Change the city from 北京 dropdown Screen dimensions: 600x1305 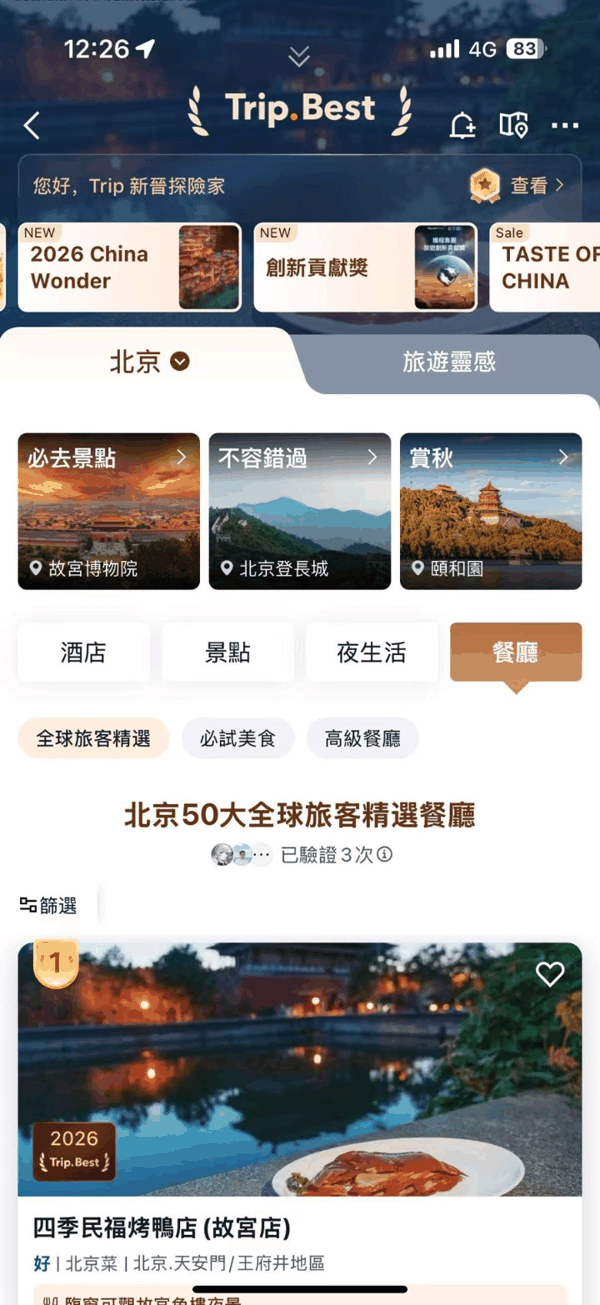pyautogui.click(x=149, y=361)
